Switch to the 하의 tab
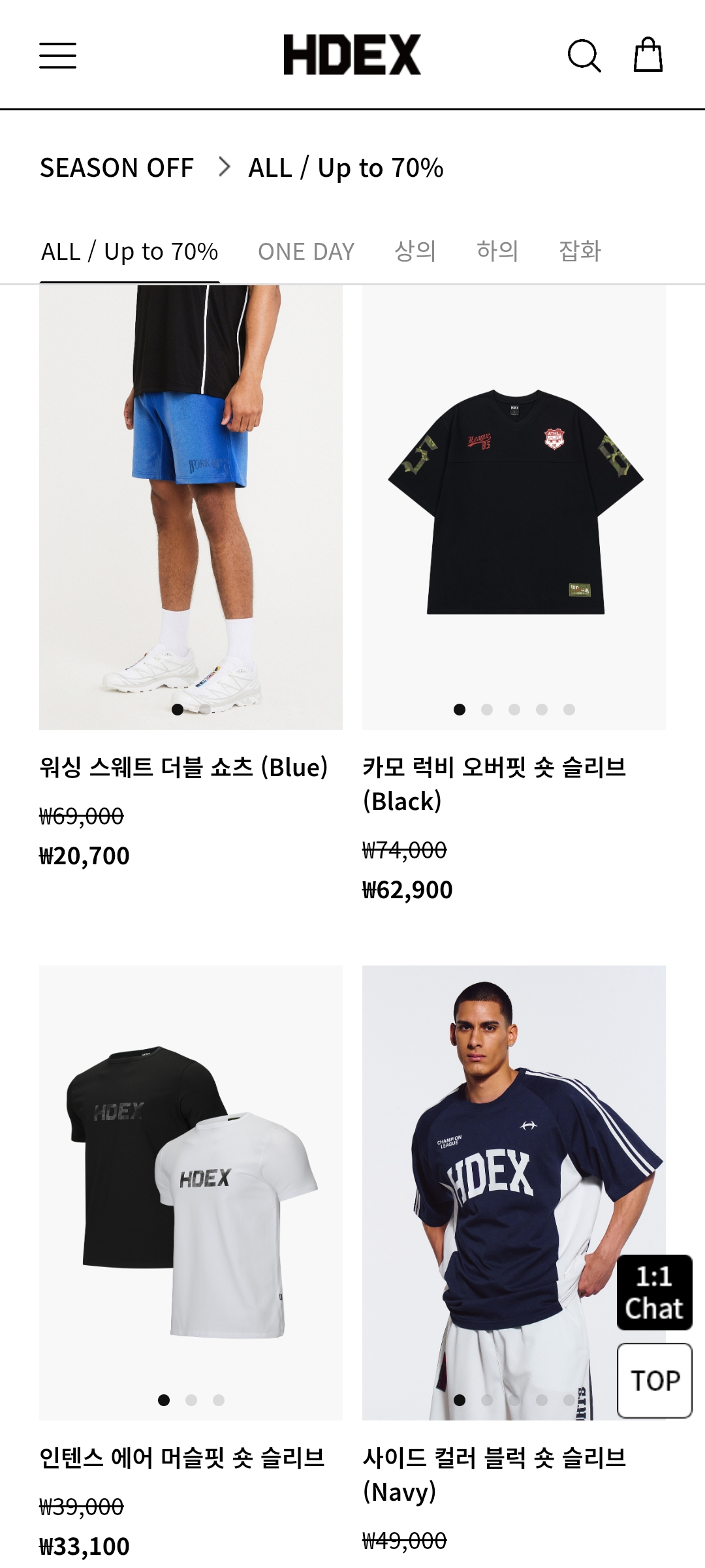Screen dimensions: 705x1568 (x=497, y=251)
